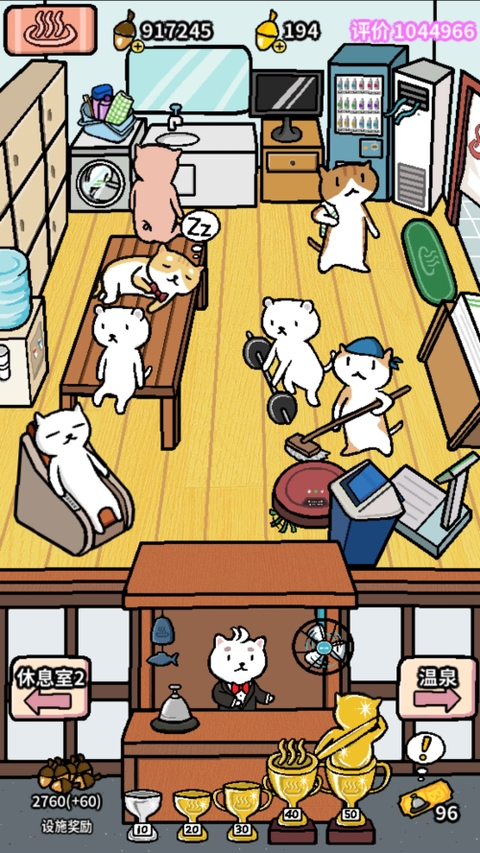Open the hot spring menu button
This screenshot has width=480, height=853.
coord(51,29)
